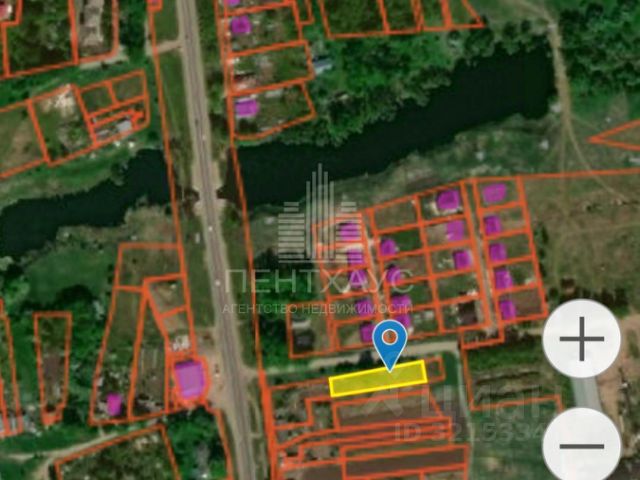Tap the blue location pin marker
Image resolution: width=640 pixels, height=480 pixels.
point(390,343)
